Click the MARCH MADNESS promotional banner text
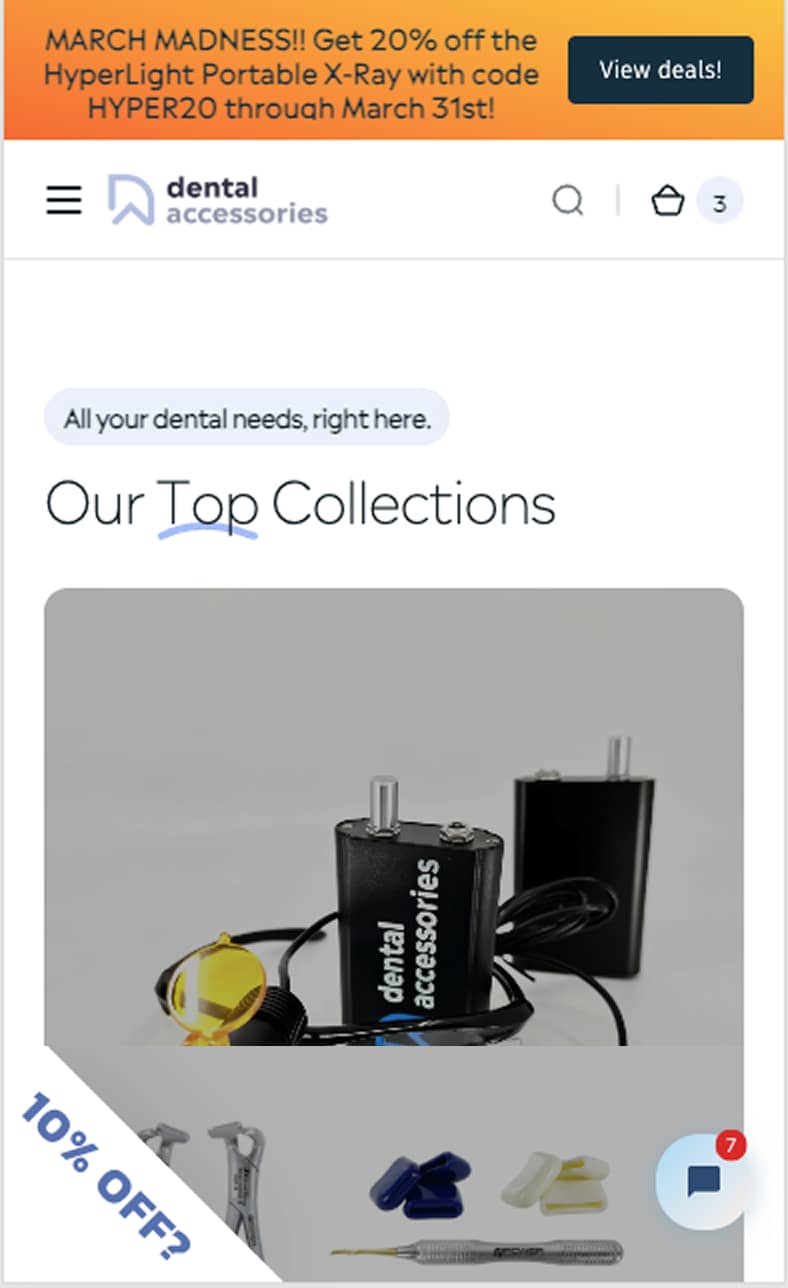The image size is (788, 1288). click(290, 72)
